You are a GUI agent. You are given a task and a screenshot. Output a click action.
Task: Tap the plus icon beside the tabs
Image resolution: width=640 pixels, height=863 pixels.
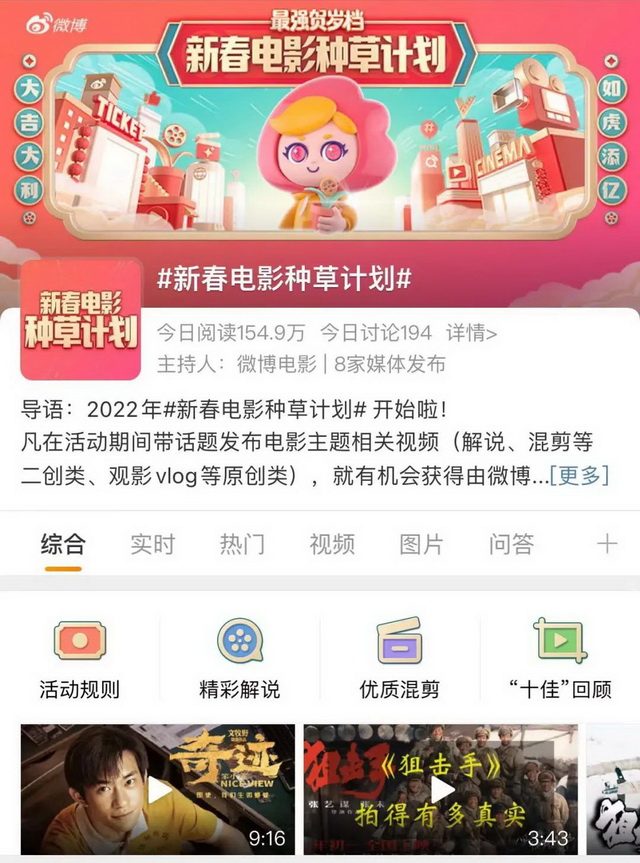click(x=606, y=544)
